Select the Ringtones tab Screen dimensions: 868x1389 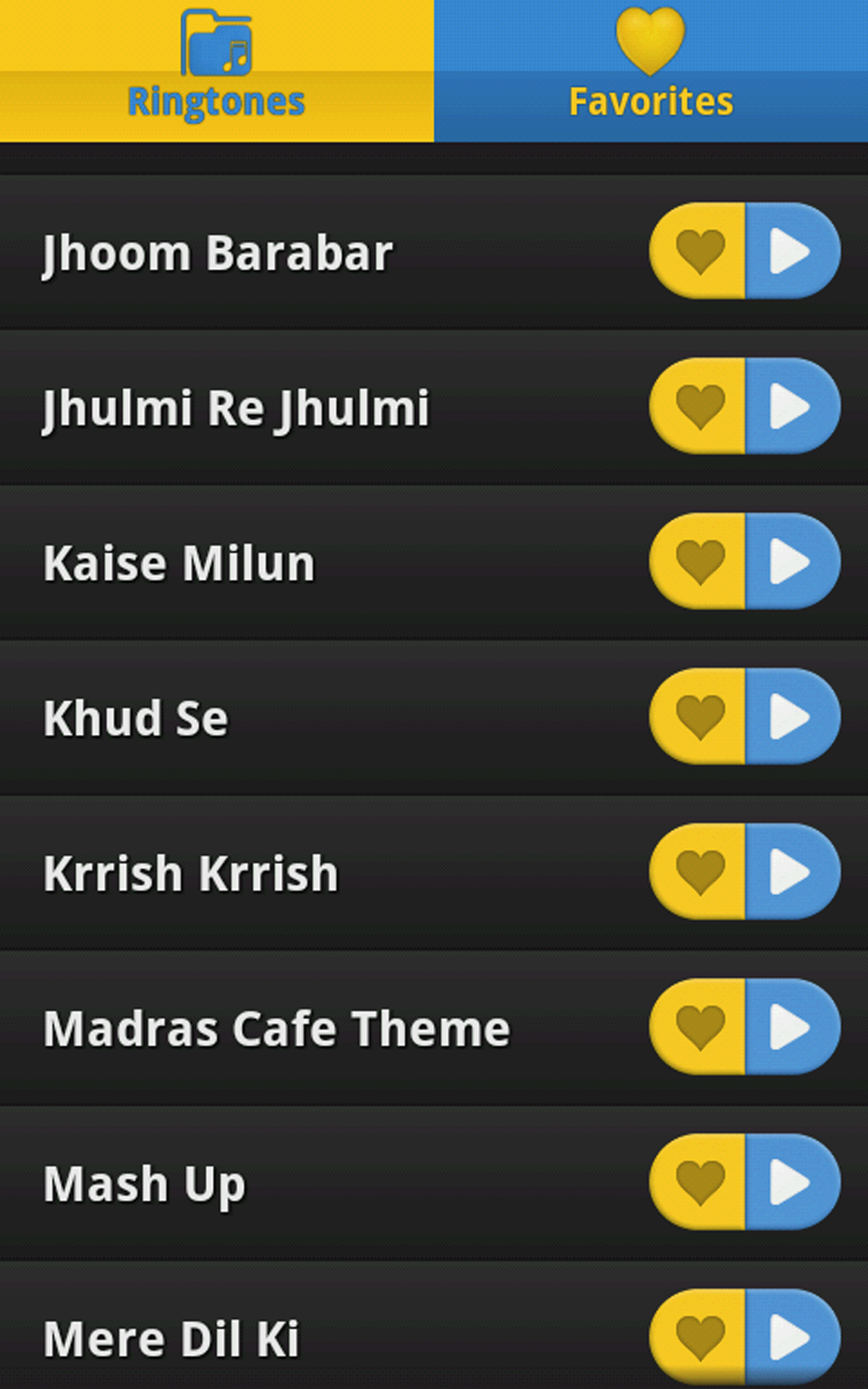(217, 71)
